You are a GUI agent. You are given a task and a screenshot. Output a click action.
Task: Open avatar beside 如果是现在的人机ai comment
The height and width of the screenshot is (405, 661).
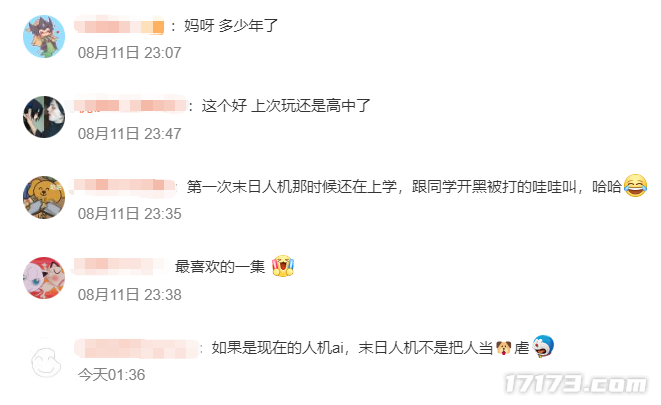(x=43, y=358)
